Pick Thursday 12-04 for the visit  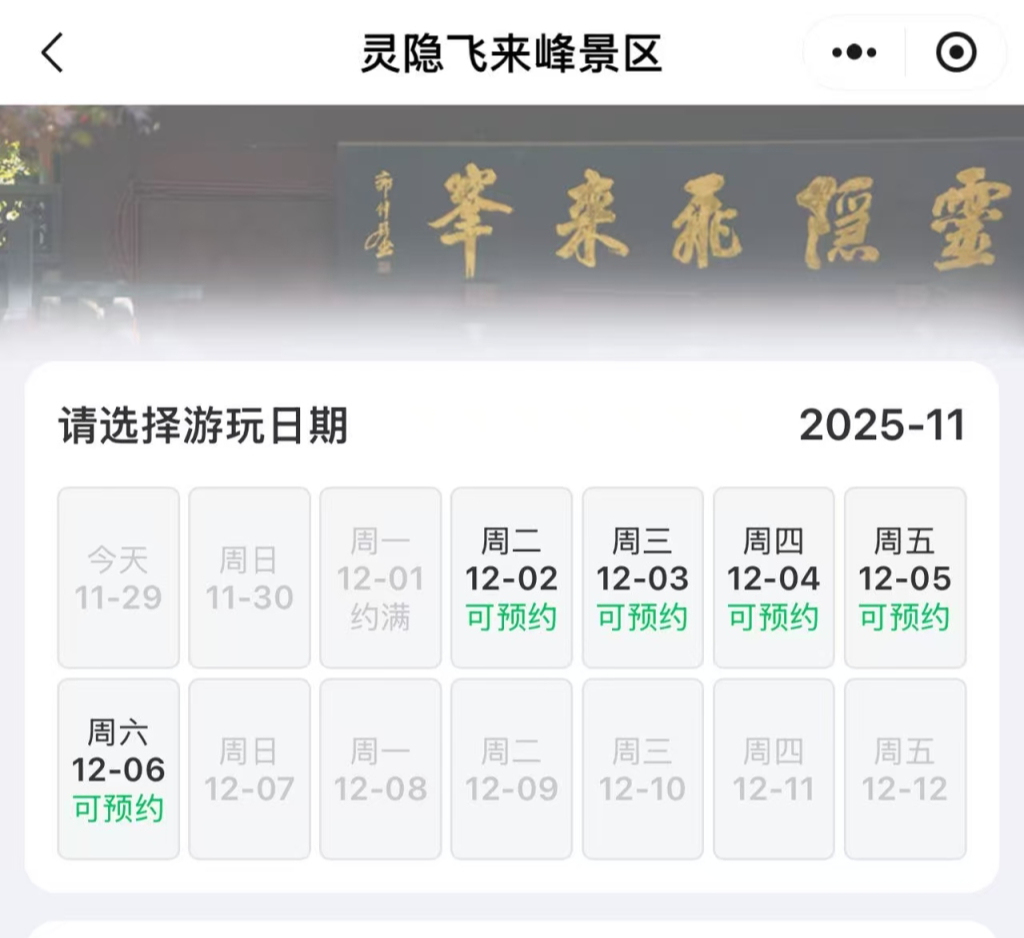(x=773, y=578)
